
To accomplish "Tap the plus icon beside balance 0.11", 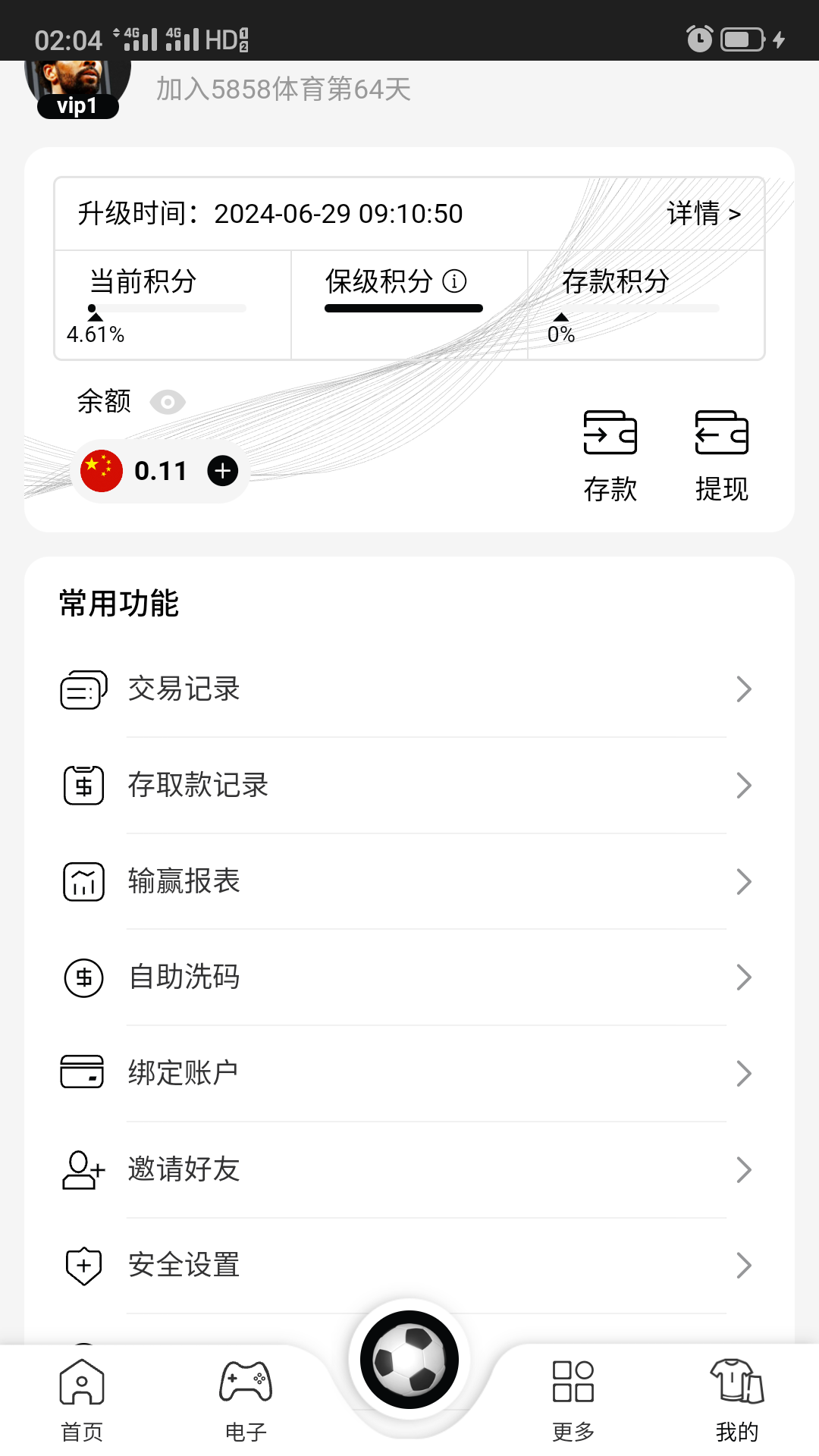I will 223,471.
